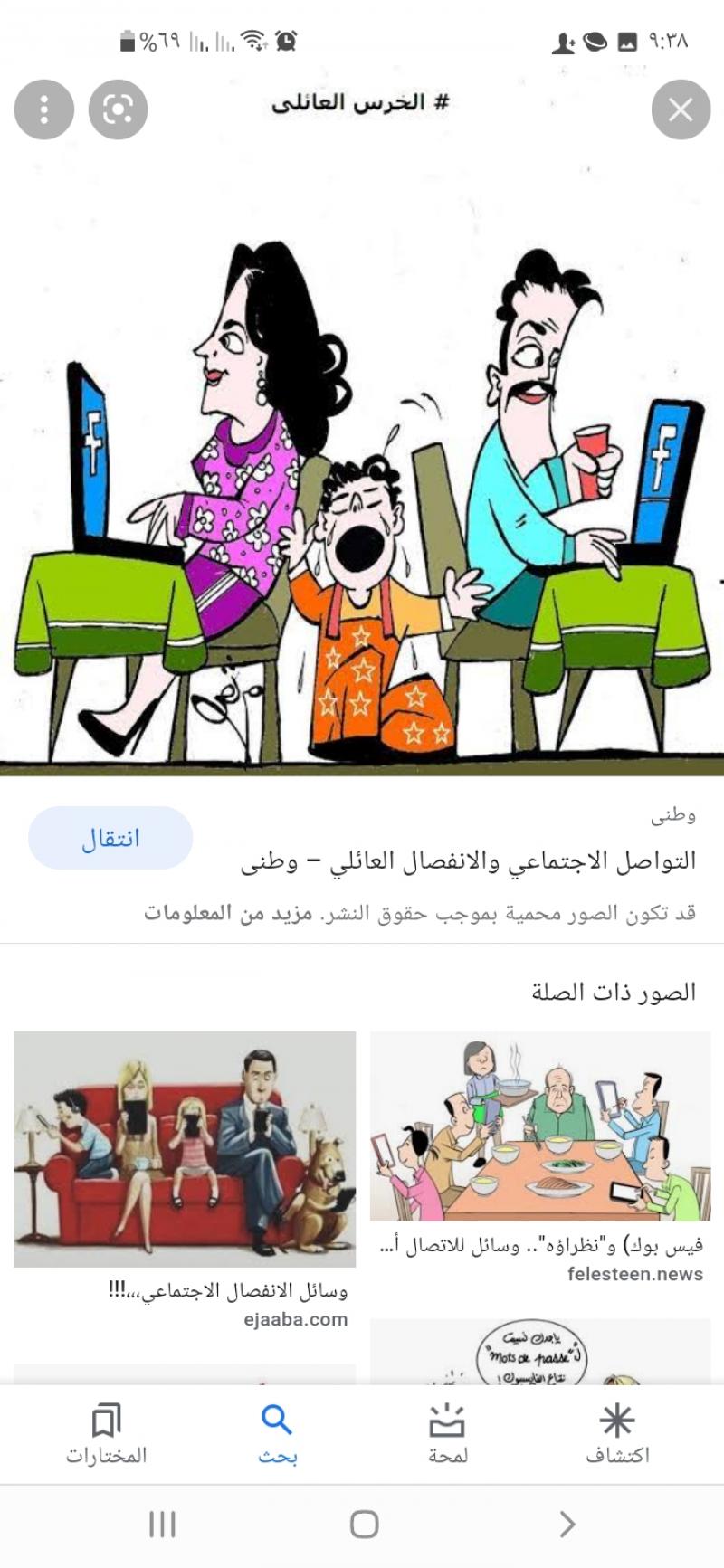Screen dimensions: 724x1568
Task: Close the image viewer
Action: (x=681, y=110)
